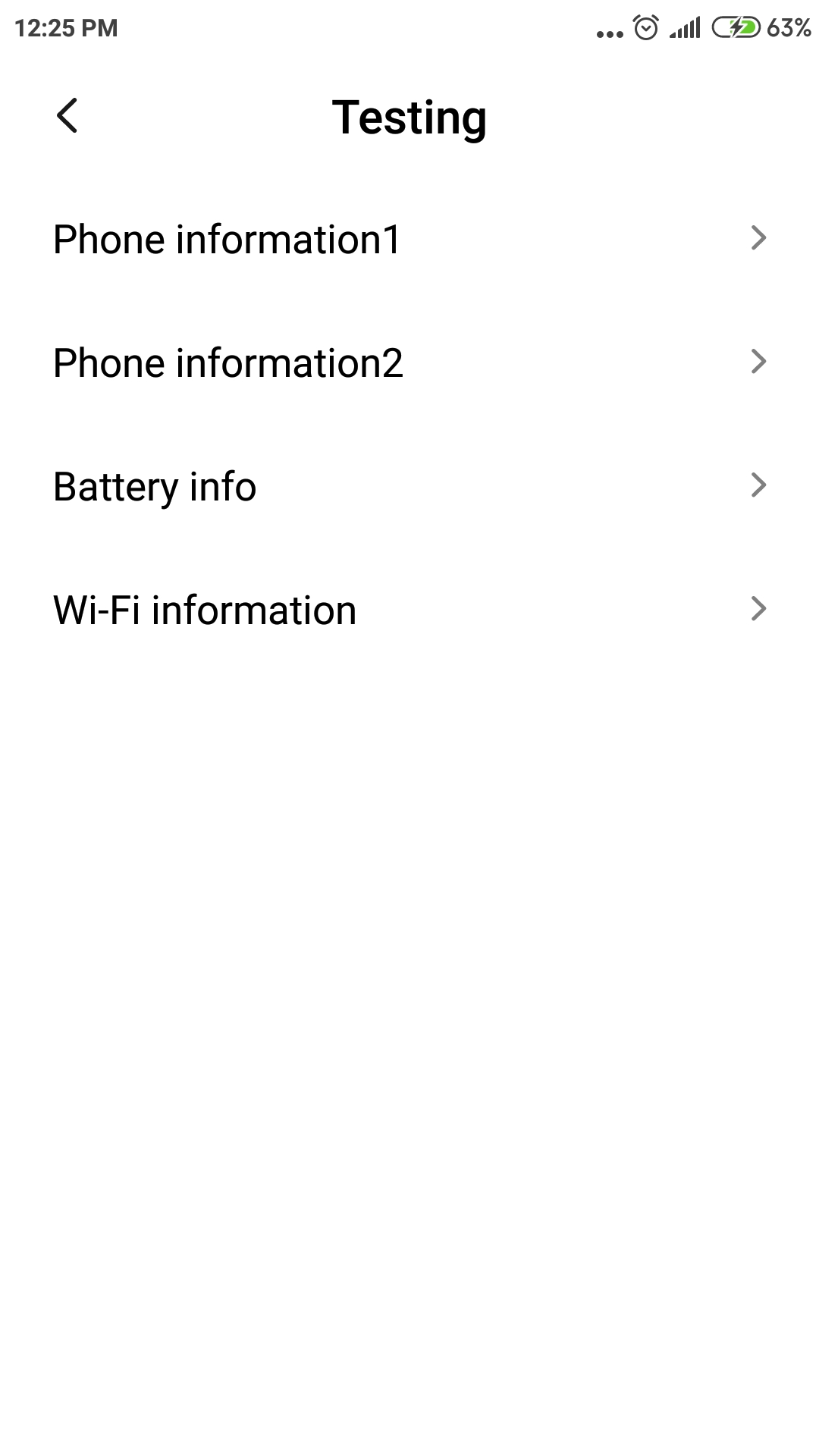Viewport: 819px width, 1456px height.
Task: Click the Testing screen title
Action: [x=409, y=118]
